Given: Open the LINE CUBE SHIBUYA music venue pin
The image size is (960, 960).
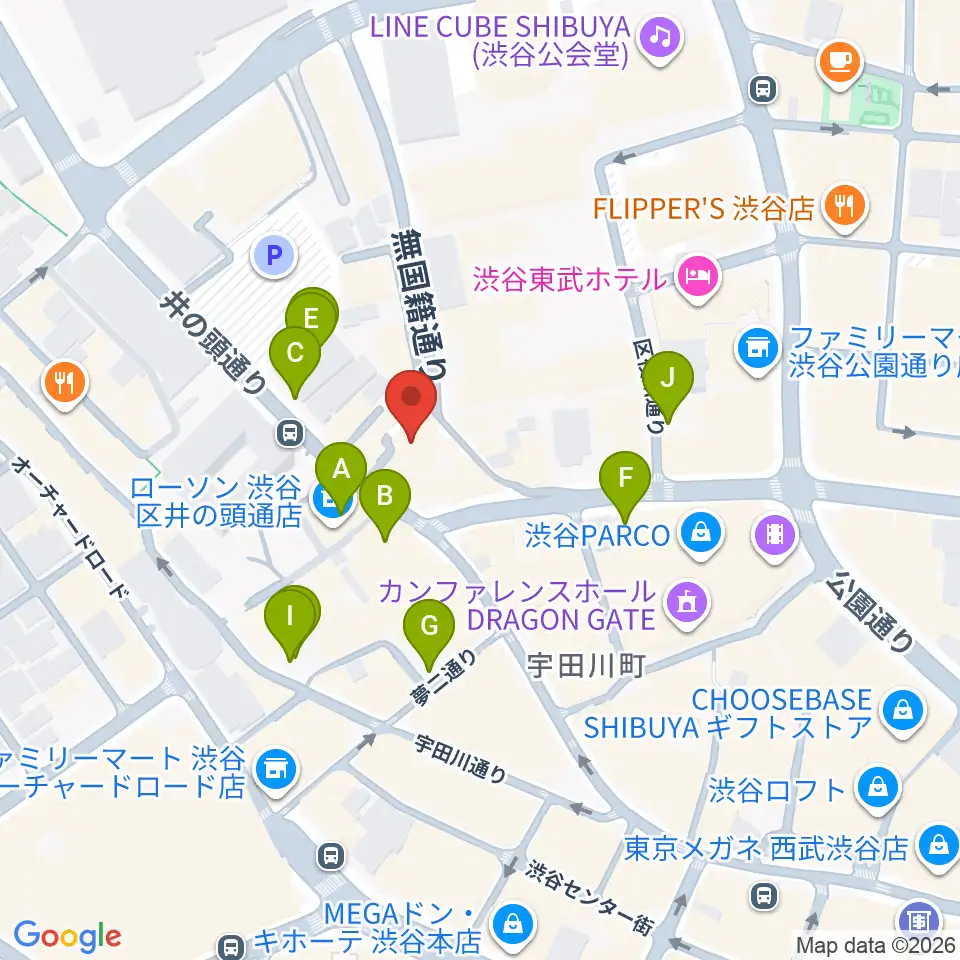Looking at the screenshot, I should 660,38.
